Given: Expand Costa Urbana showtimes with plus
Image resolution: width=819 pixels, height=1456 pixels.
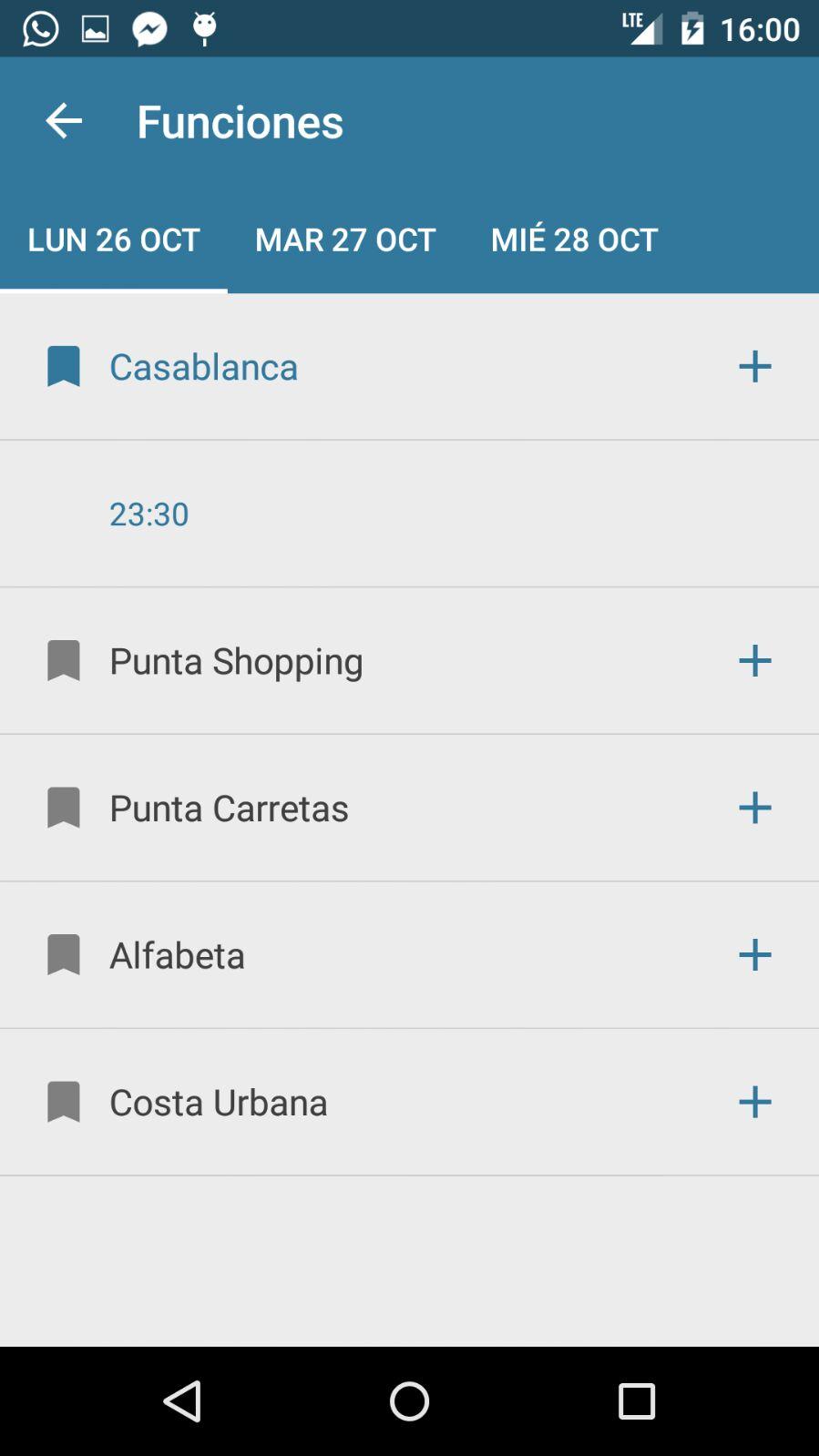Looking at the screenshot, I should 754,1103.
